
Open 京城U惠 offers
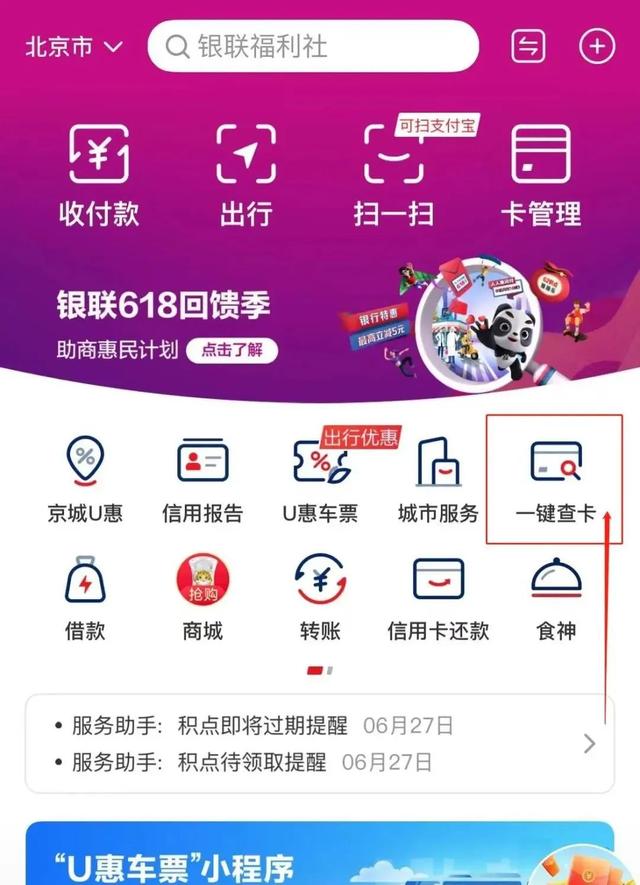tap(86, 478)
